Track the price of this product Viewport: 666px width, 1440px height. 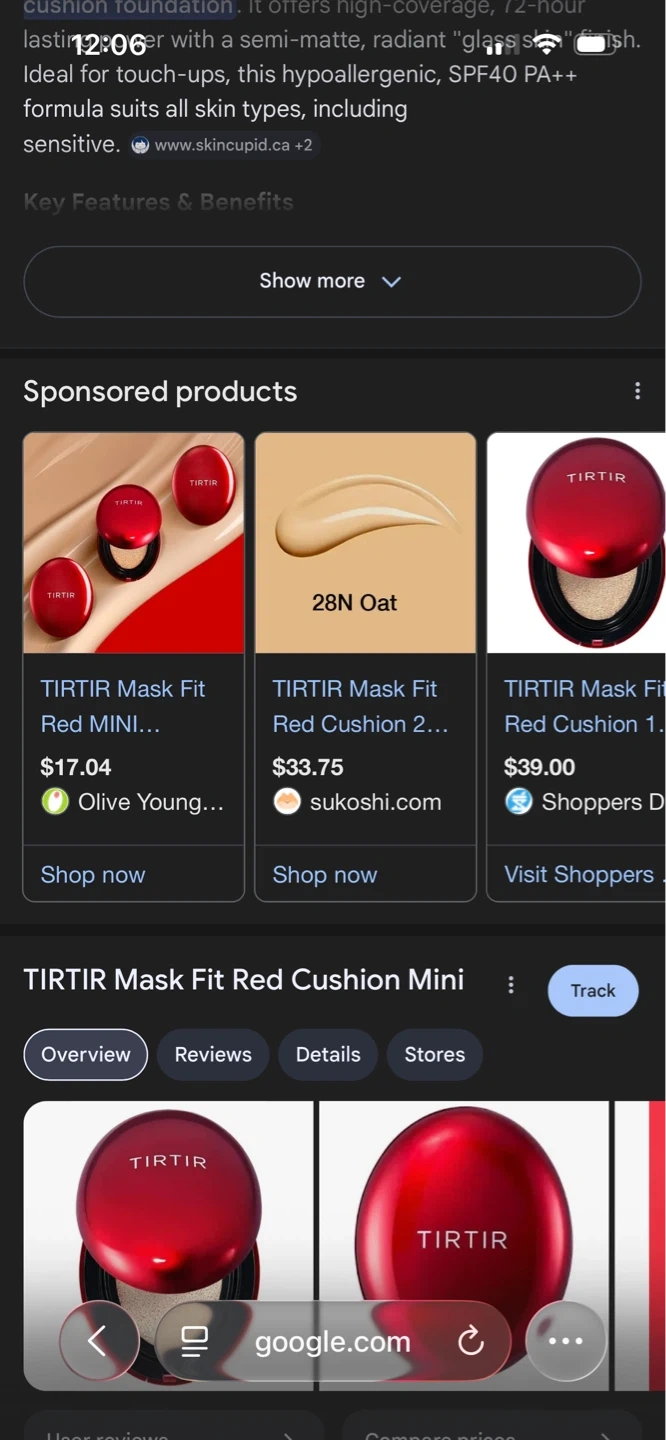click(x=593, y=991)
